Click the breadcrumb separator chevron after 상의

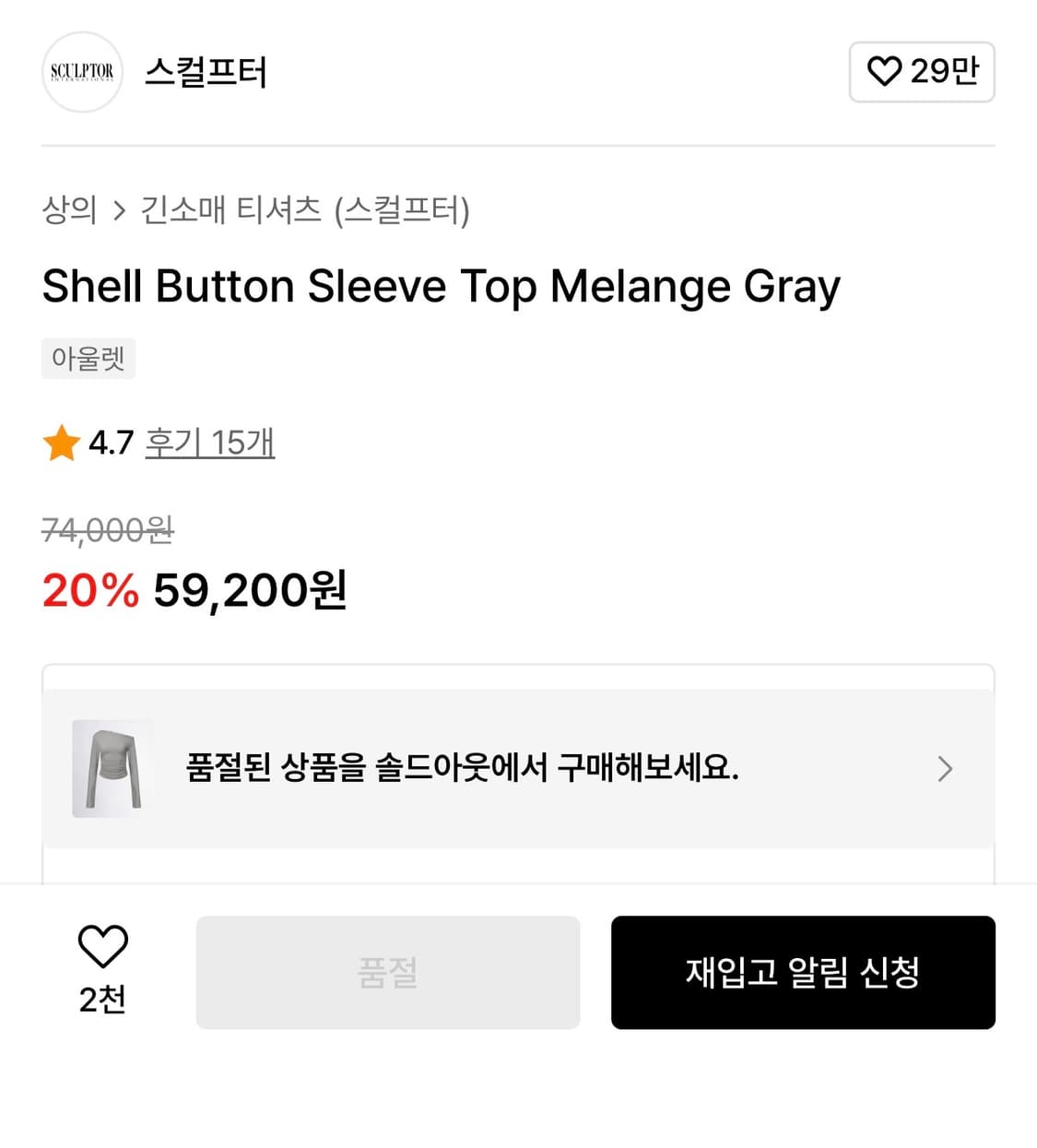click(119, 210)
